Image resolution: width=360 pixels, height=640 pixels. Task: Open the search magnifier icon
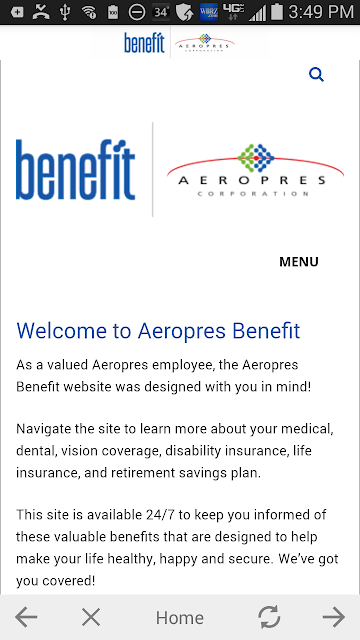pos(316,75)
